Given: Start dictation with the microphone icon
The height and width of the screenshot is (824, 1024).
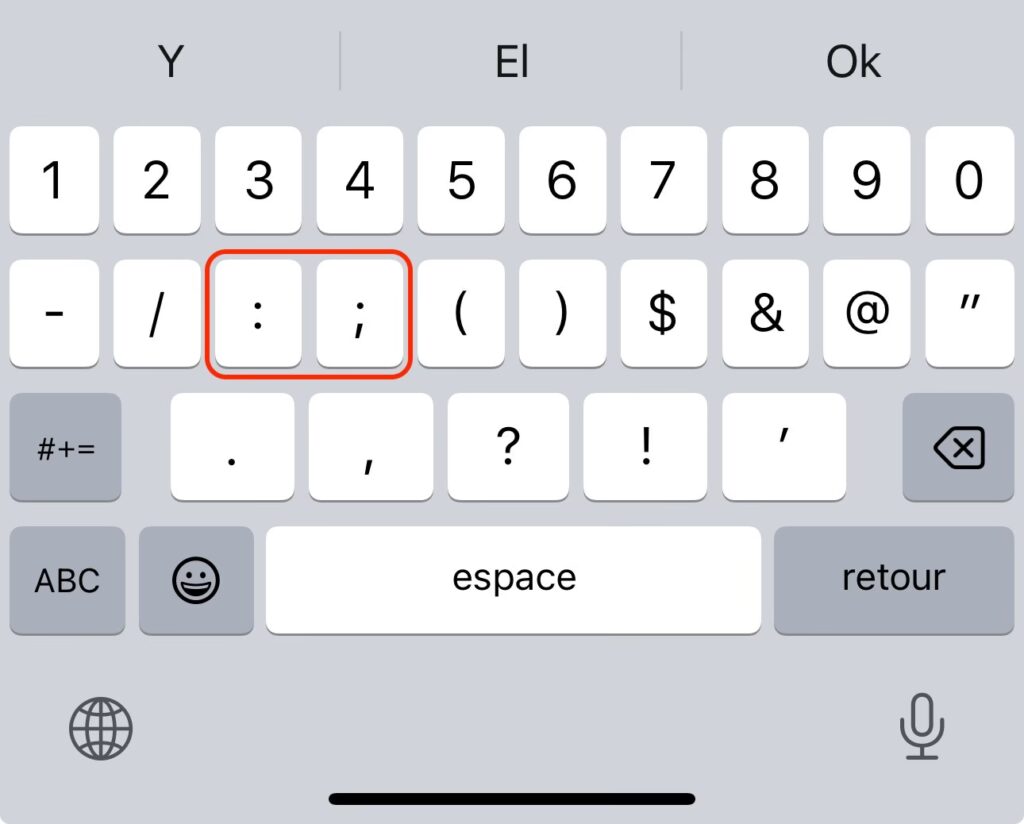Looking at the screenshot, I should (921, 726).
